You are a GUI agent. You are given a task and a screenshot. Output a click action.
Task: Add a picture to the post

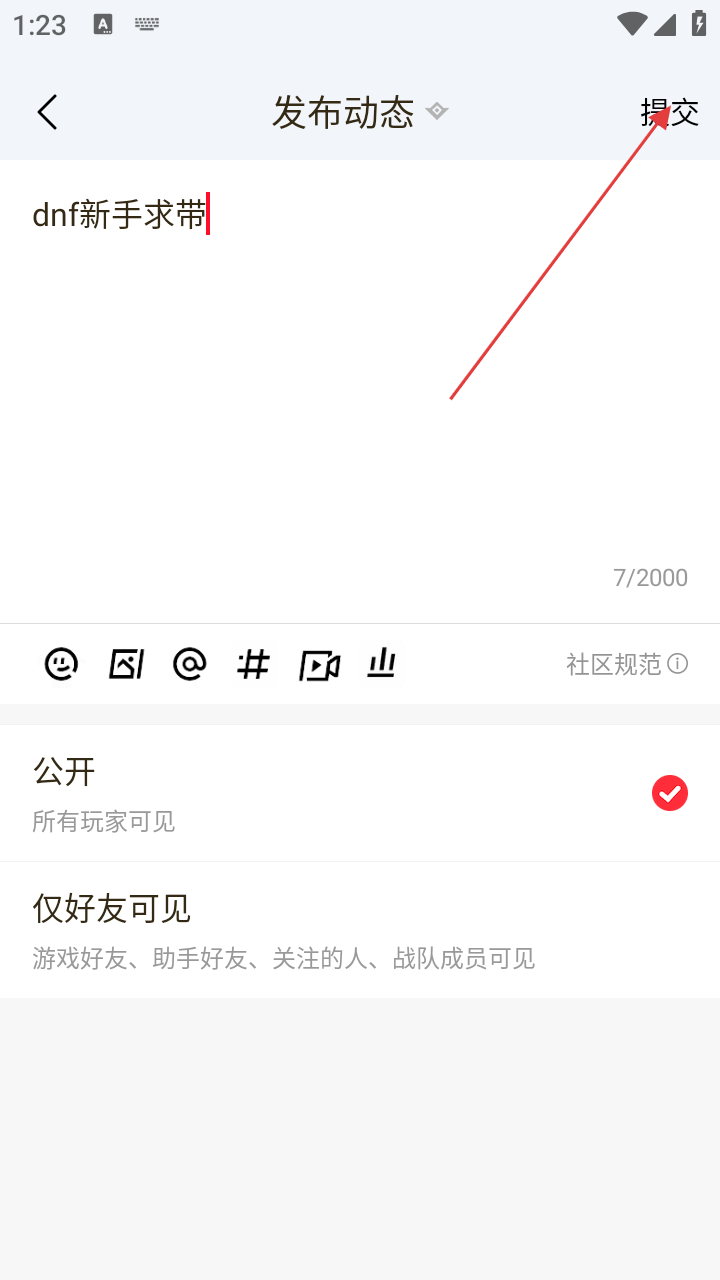[126, 664]
